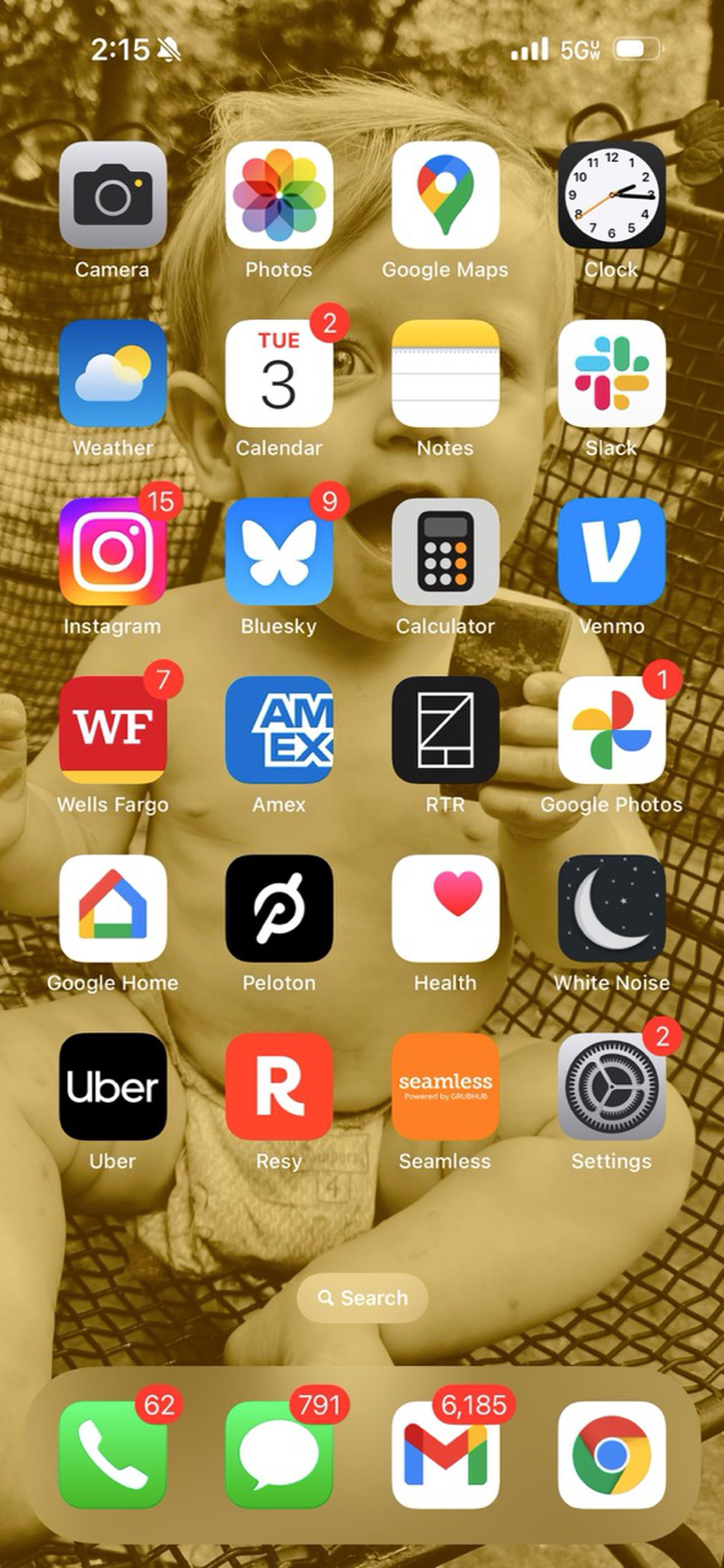Launch Slack
Screen dimensions: 724x1568
611,373
